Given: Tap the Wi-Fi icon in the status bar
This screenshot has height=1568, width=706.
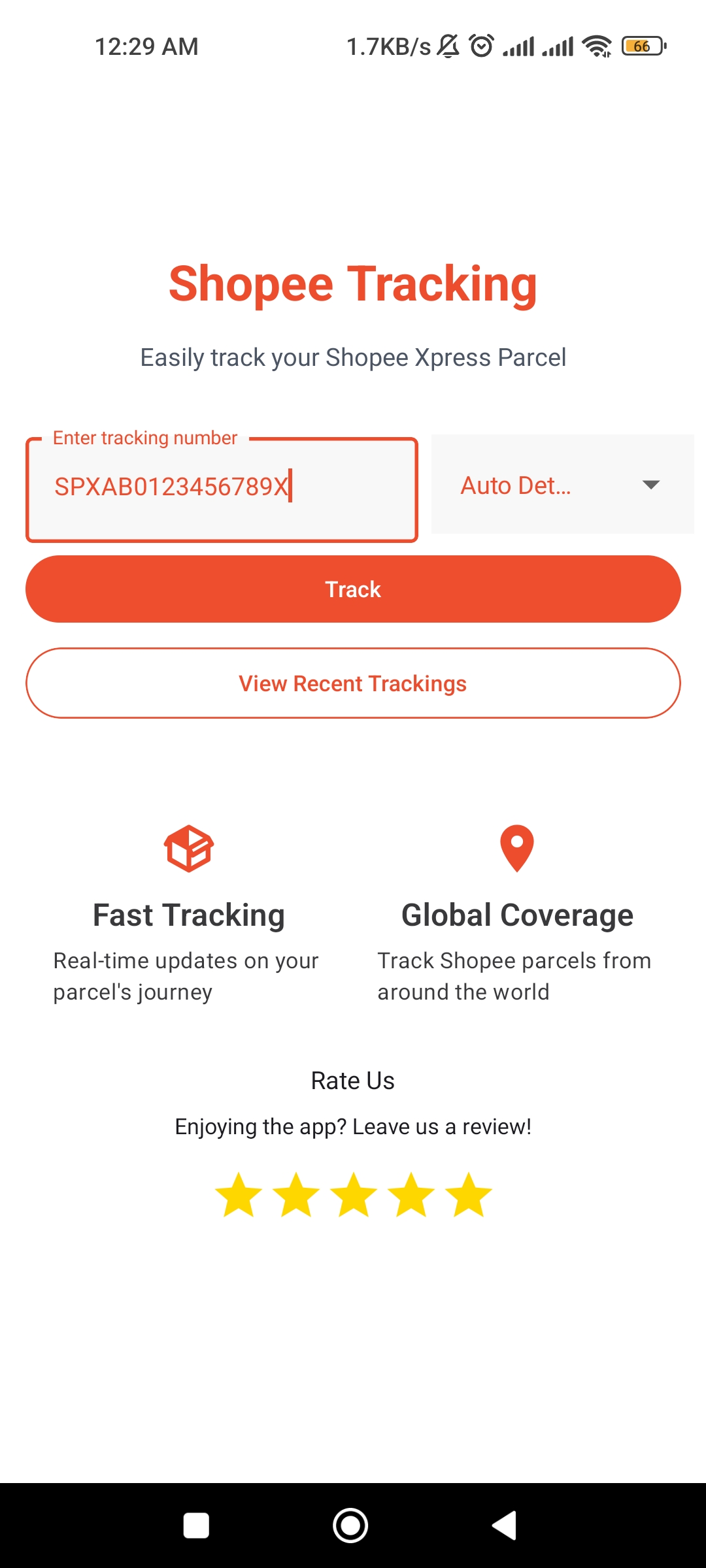Looking at the screenshot, I should tap(596, 46).
